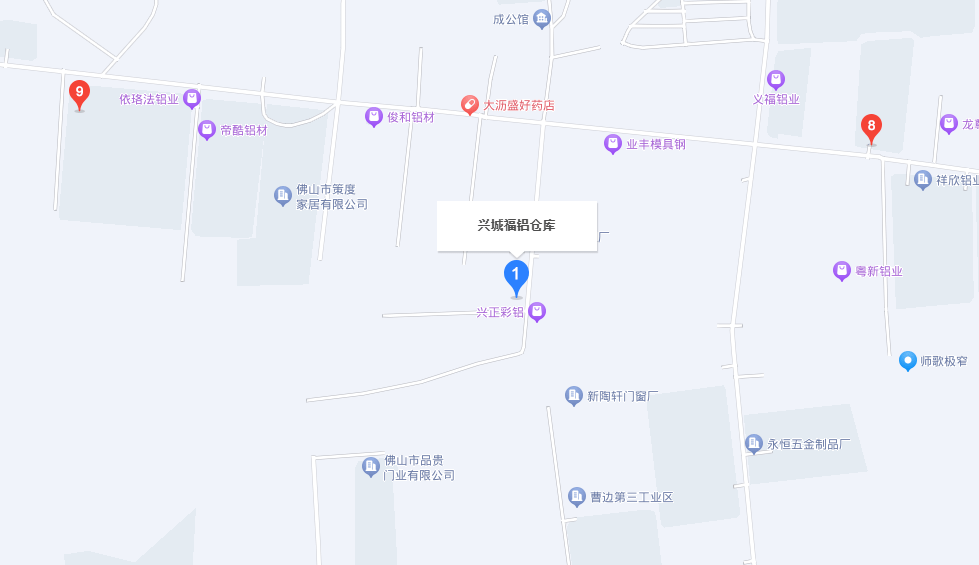Open the 永恒五金制品厂 marker
The height and width of the screenshot is (565, 979).
point(754,443)
